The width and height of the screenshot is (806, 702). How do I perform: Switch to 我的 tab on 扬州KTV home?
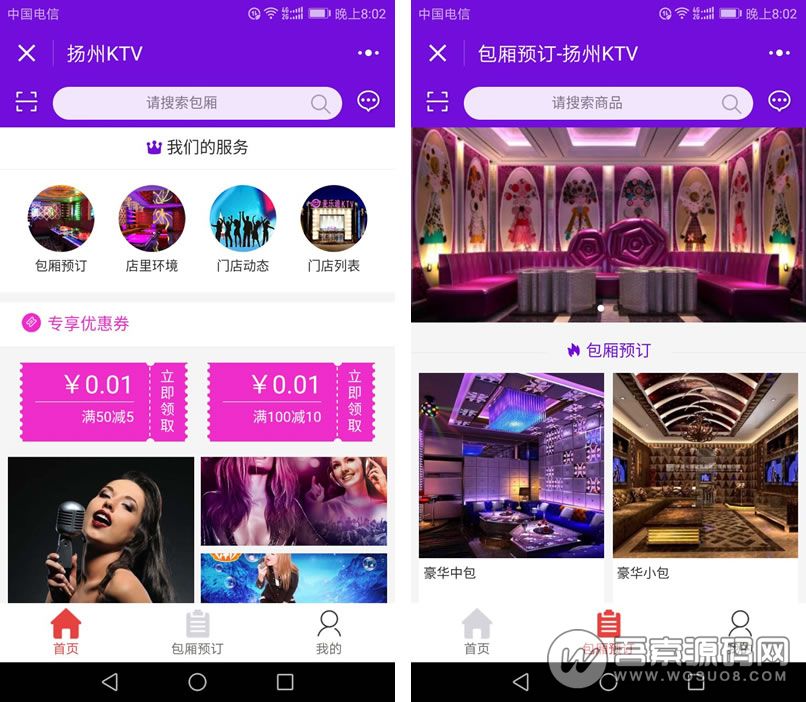pyautogui.click(x=329, y=632)
